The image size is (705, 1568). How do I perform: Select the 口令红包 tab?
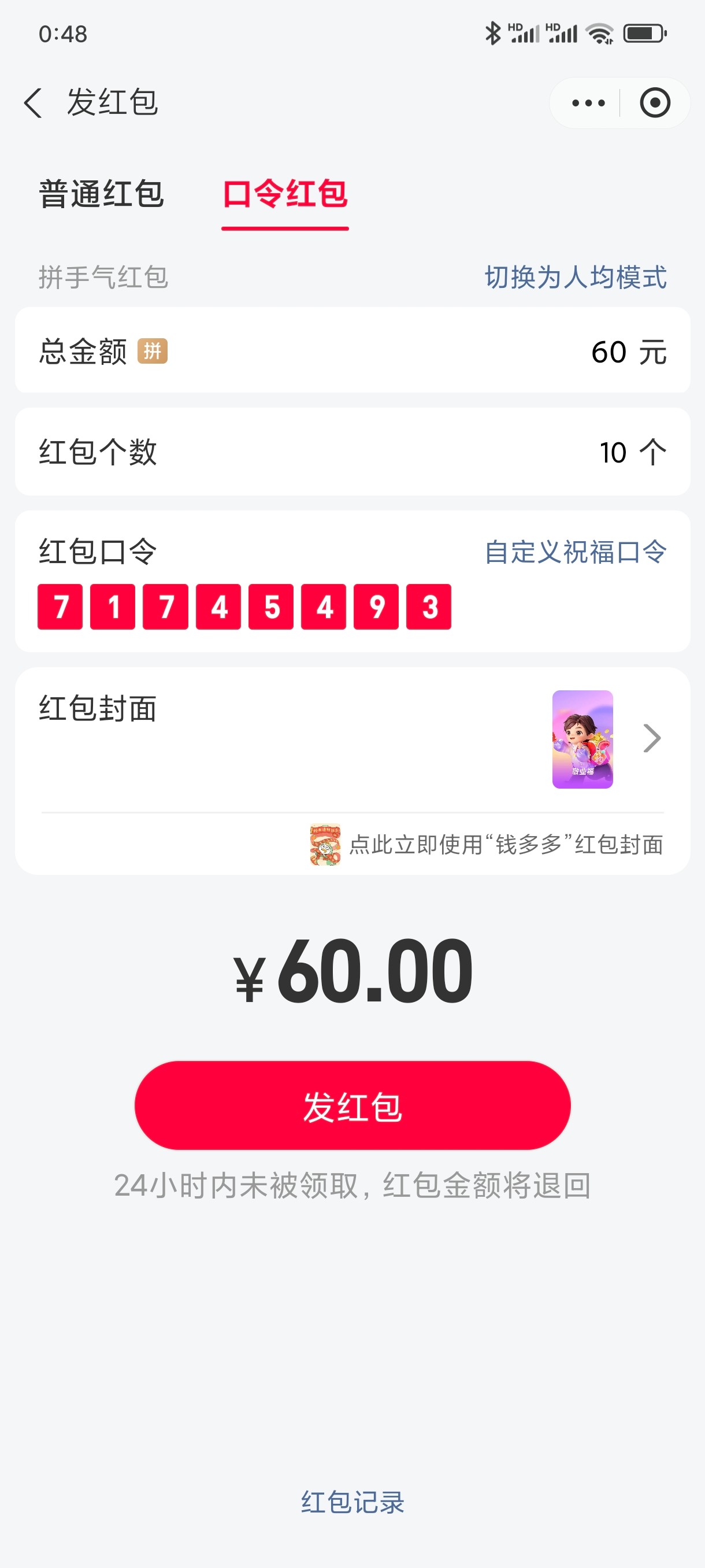coord(285,195)
